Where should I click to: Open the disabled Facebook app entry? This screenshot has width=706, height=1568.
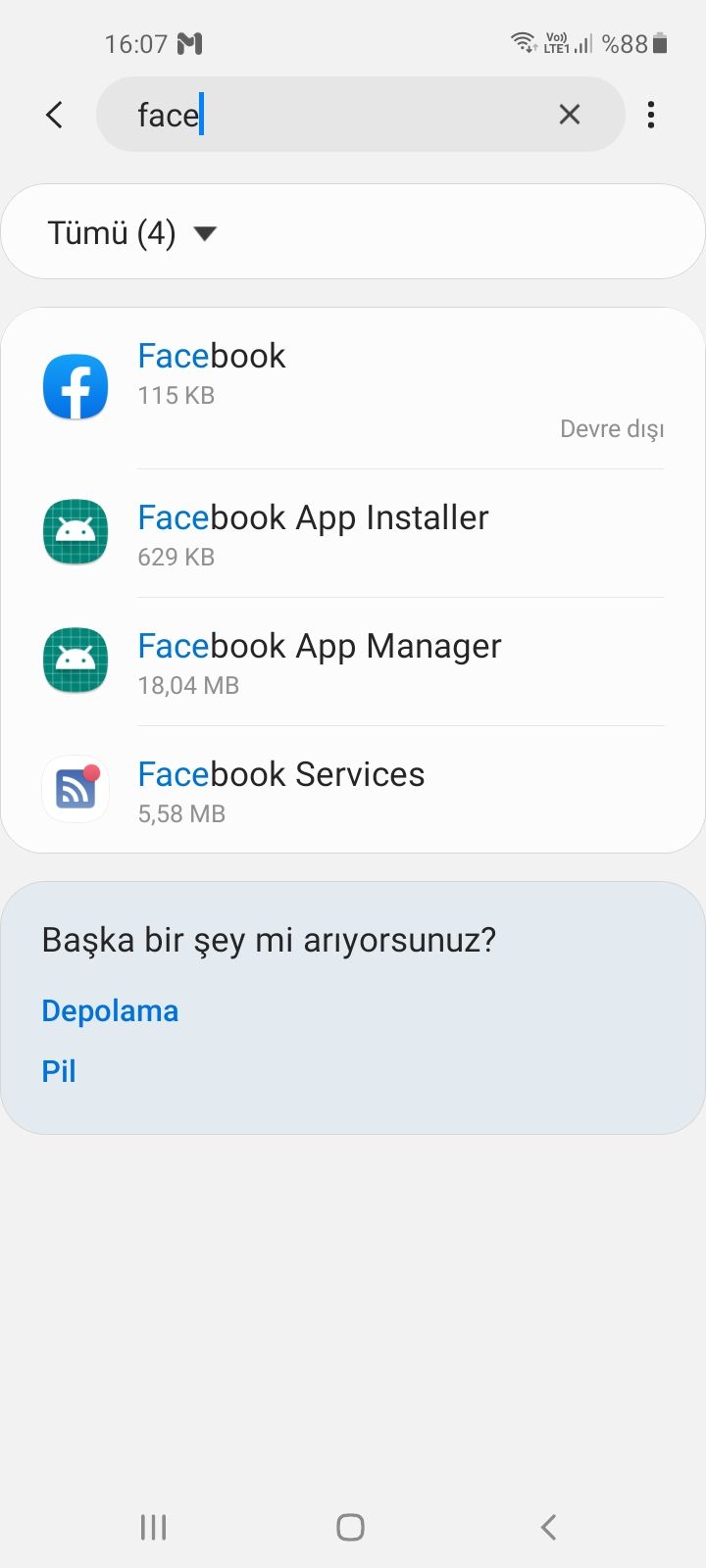tap(353, 388)
